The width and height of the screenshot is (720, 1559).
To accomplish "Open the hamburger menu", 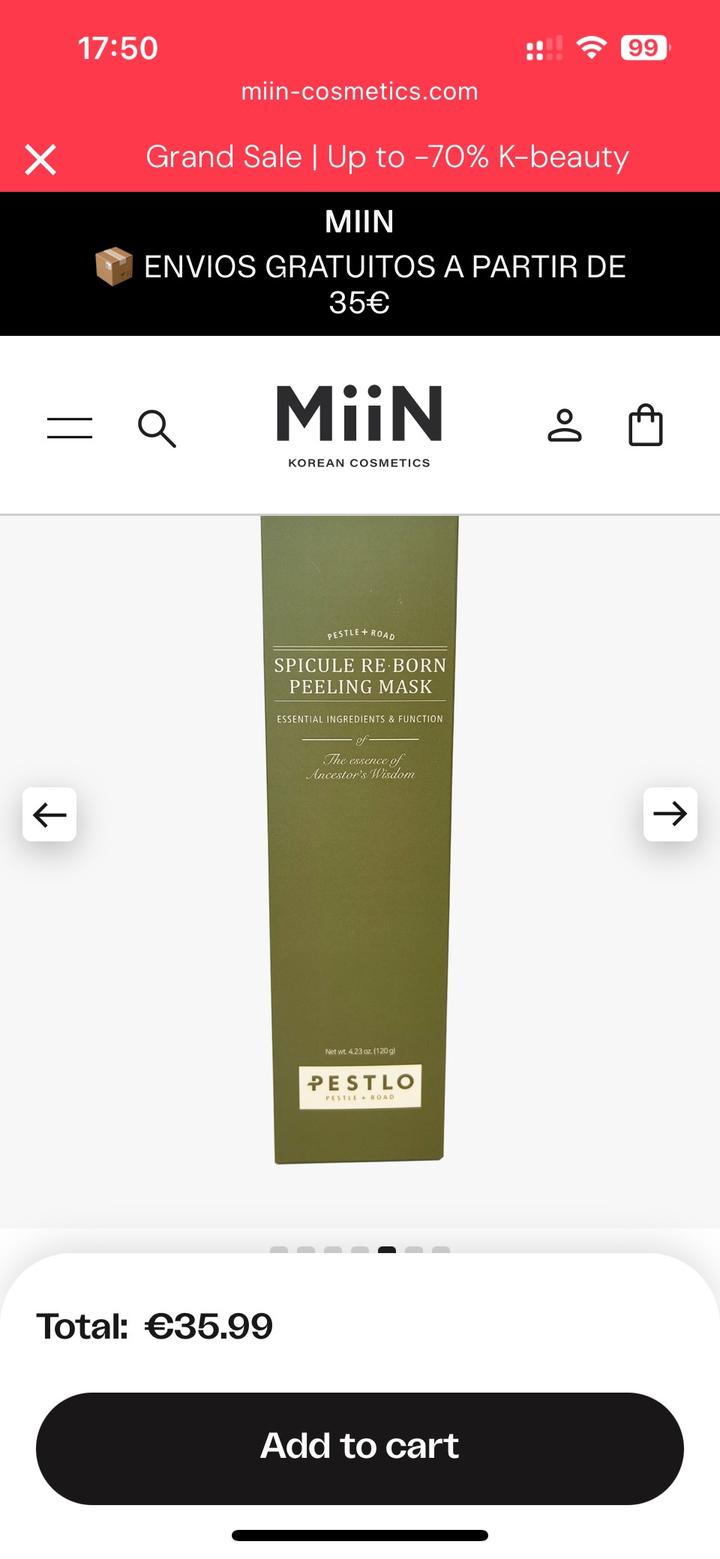I will click(70, 428).
